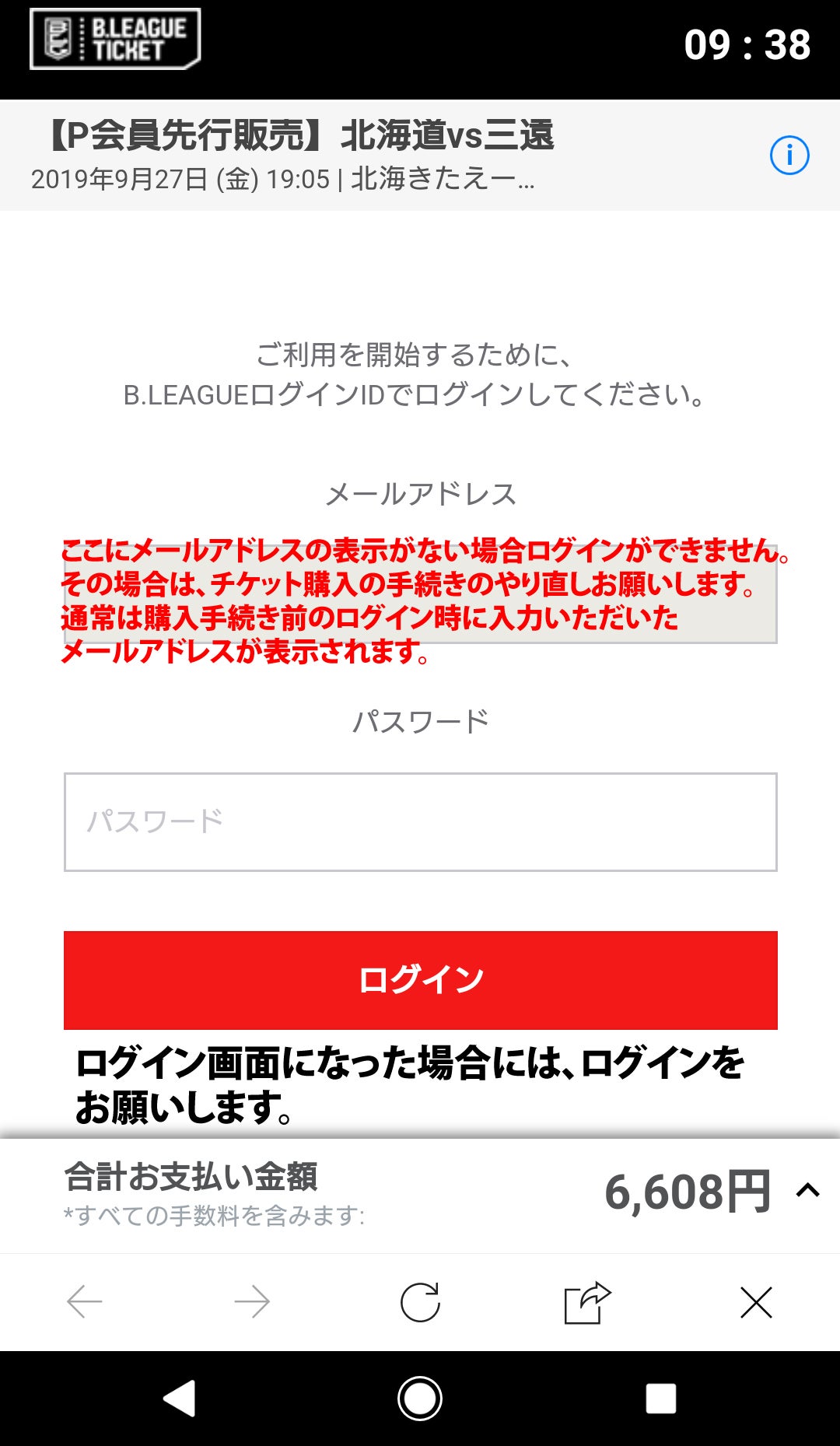The height and width of the screenshot is (1446, 840).
Task: Share this page via the share icon
Action: point(587,1301)
